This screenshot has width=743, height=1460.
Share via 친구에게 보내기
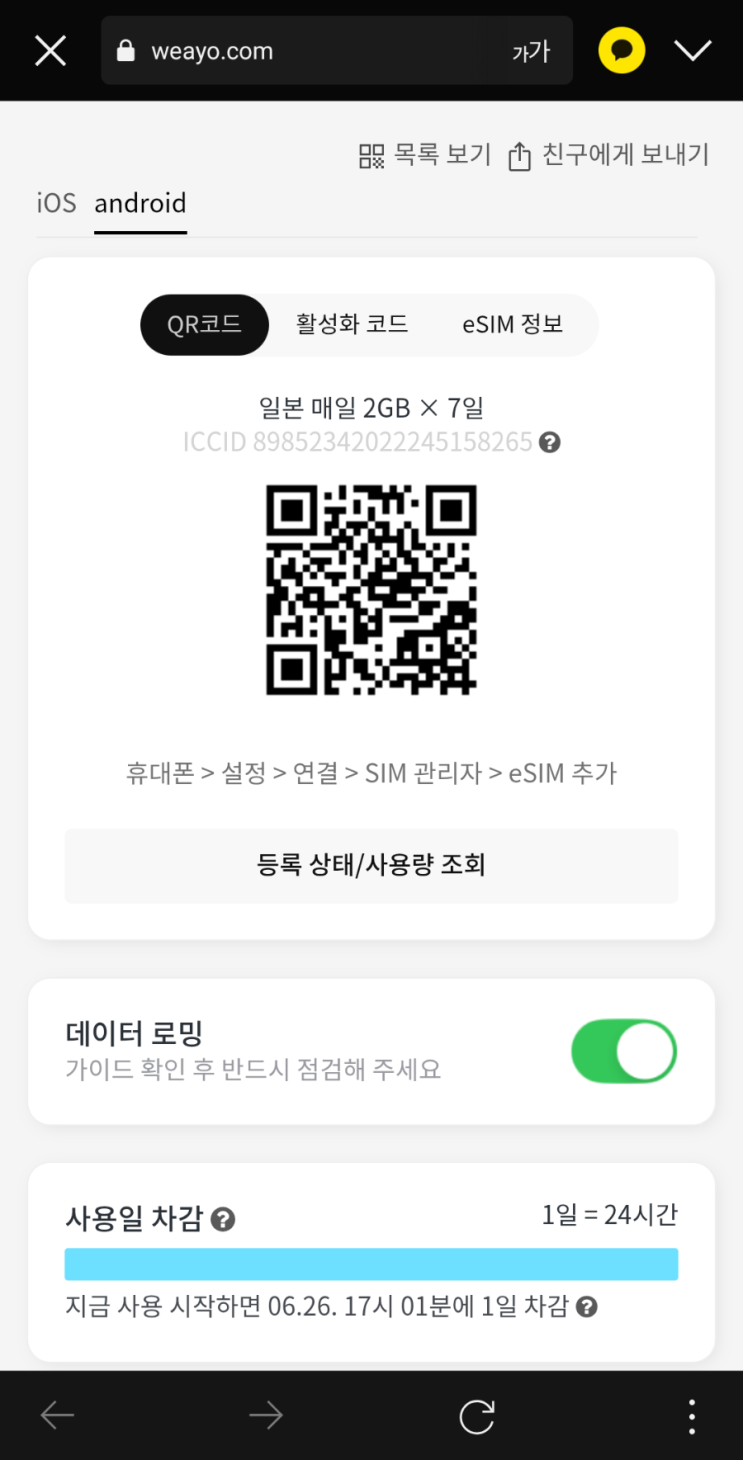click(608, 156)
